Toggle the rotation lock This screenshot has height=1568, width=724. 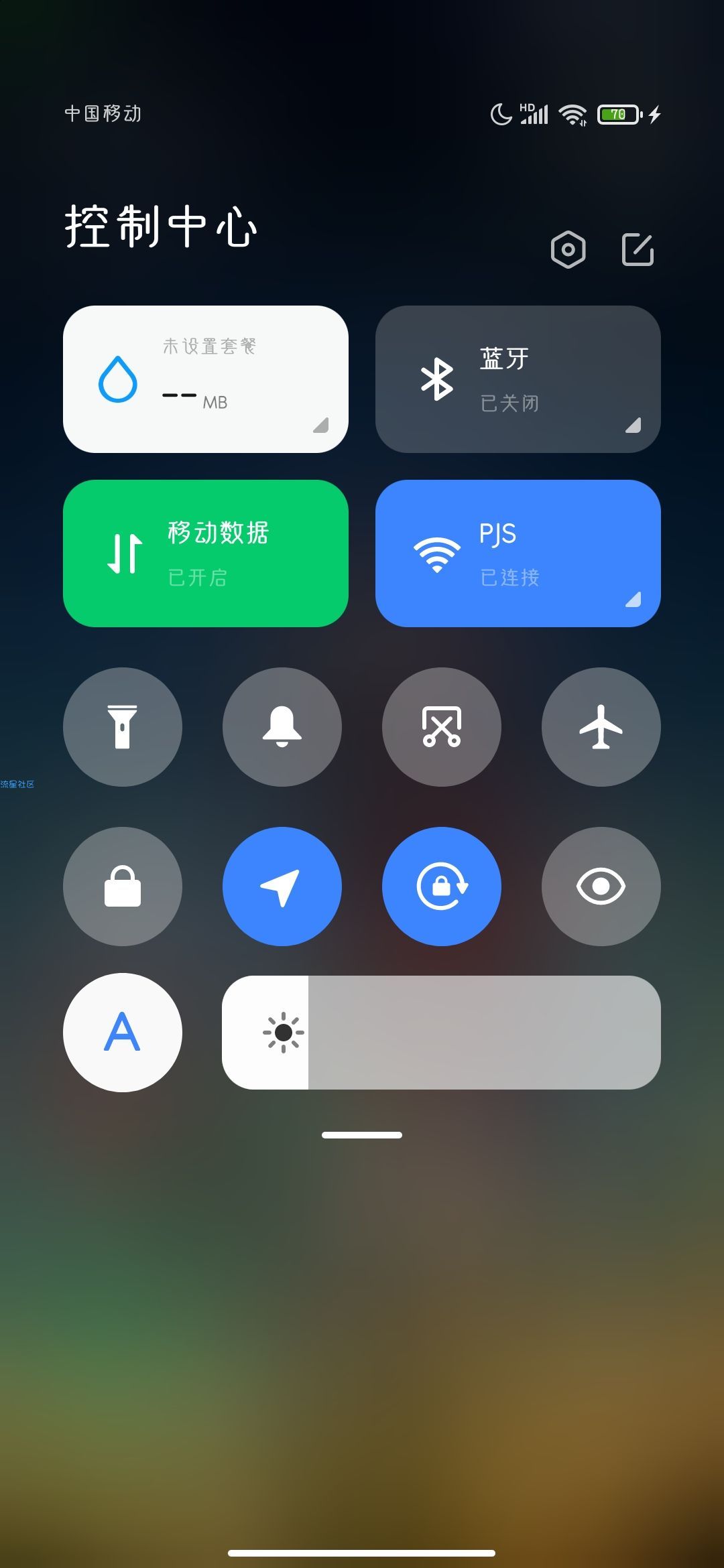(442, 887)
